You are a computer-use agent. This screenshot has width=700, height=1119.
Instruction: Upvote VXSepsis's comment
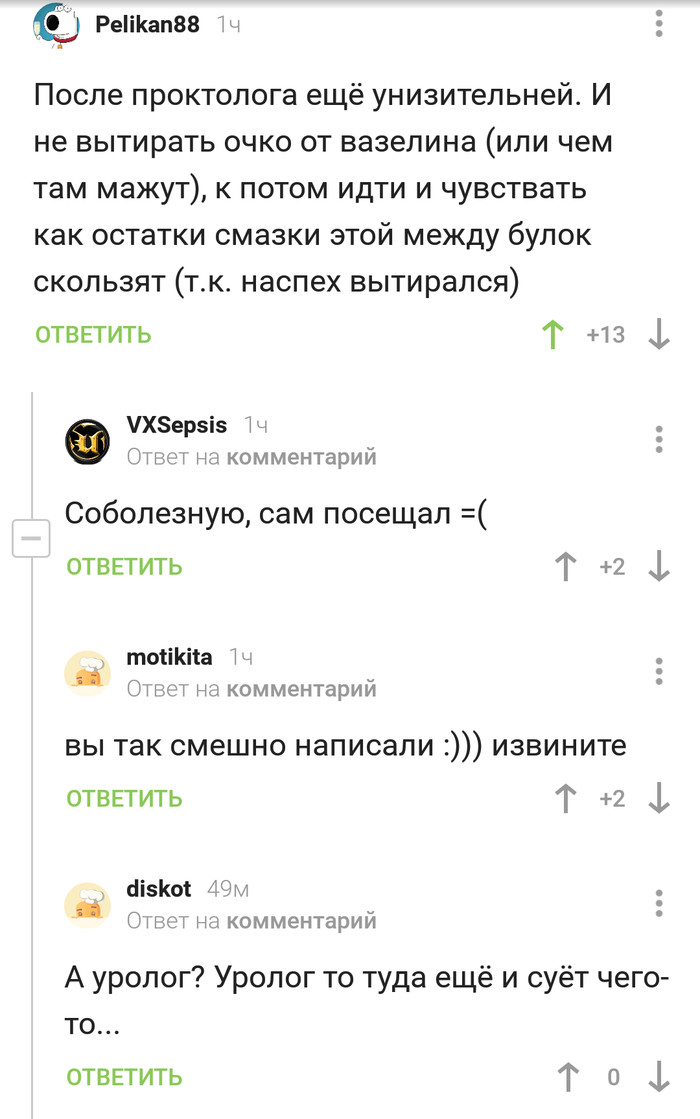(566, 567)
